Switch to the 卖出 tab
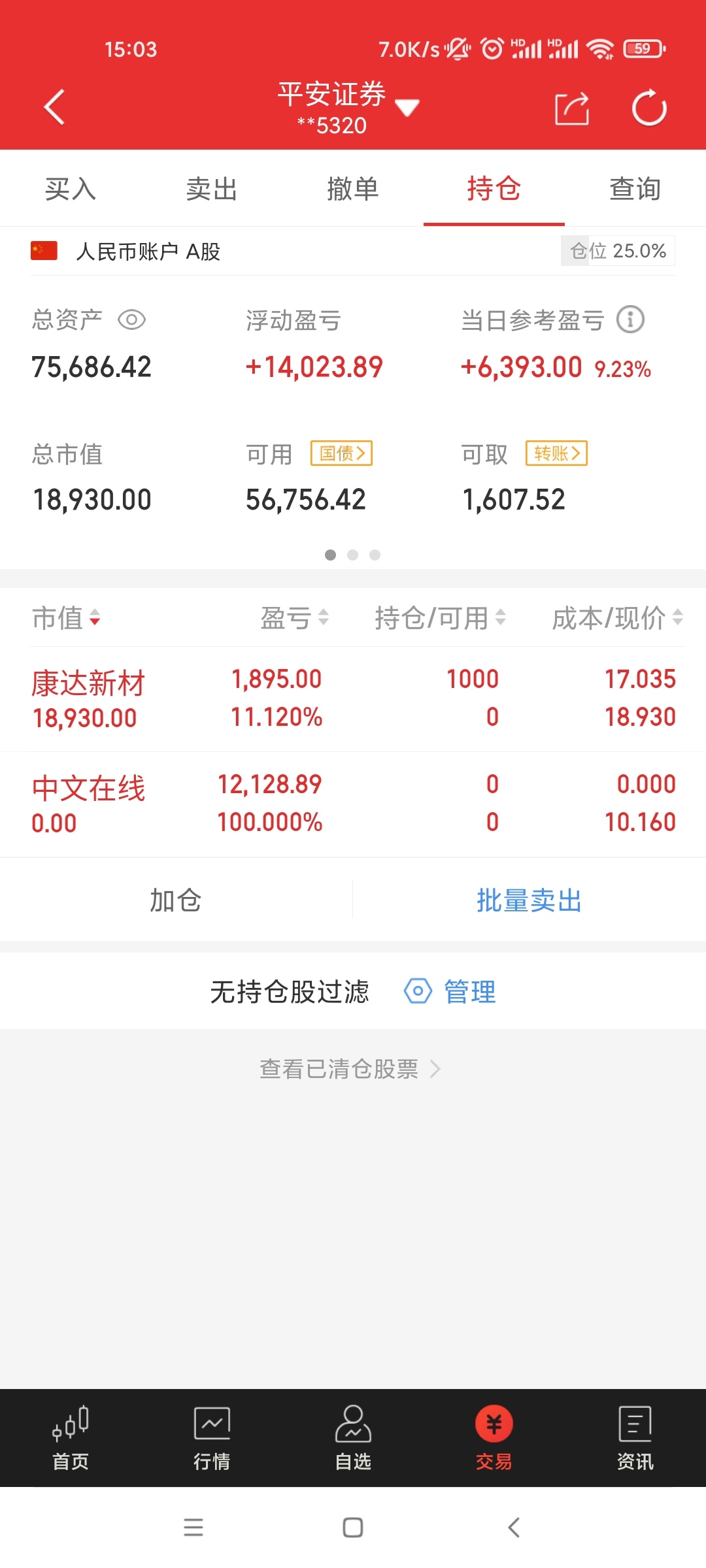The image size is (706, 1568). (212, 189)
